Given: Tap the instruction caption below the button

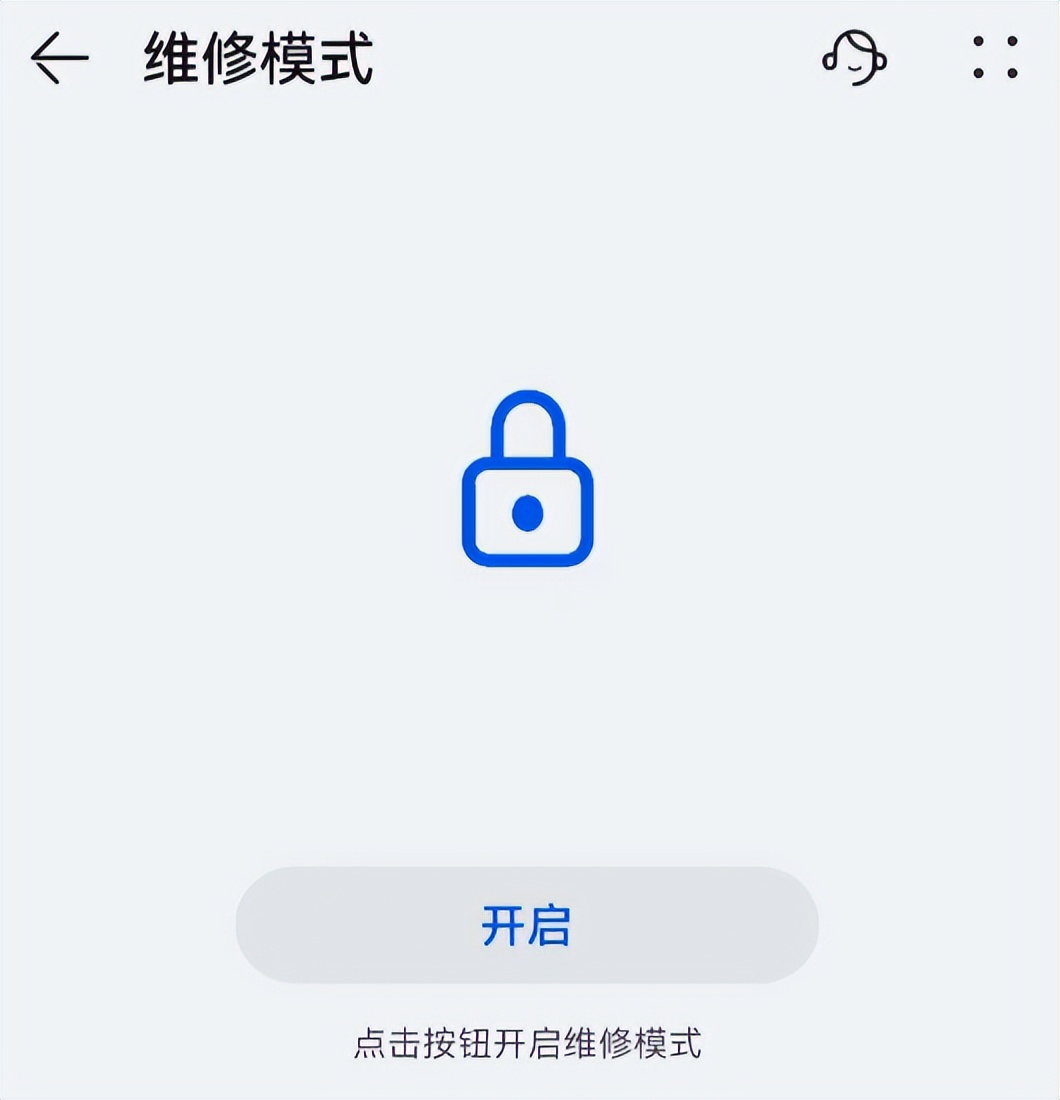Looking at the screenshot, I should point(528,1041).
